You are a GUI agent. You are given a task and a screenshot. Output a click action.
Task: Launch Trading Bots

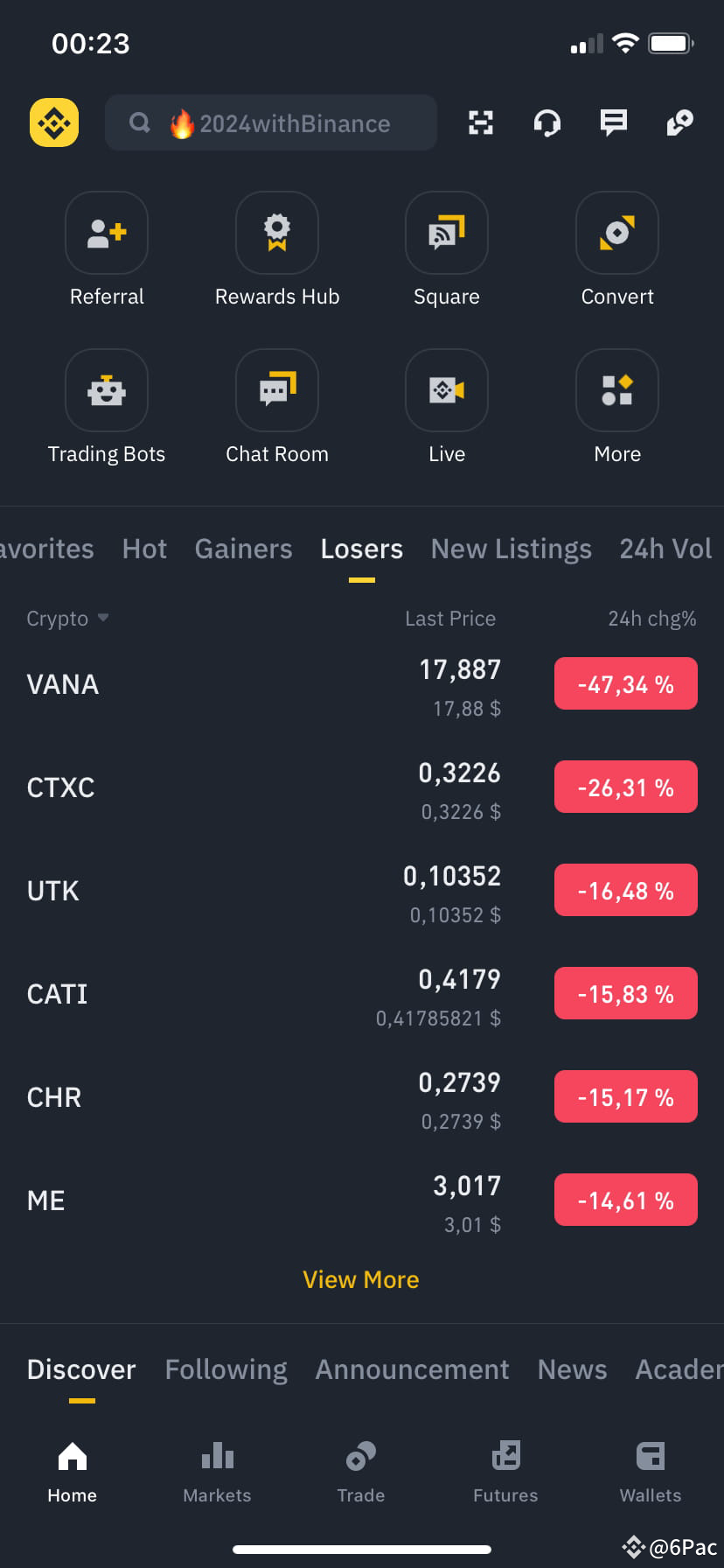click(107, 390)
